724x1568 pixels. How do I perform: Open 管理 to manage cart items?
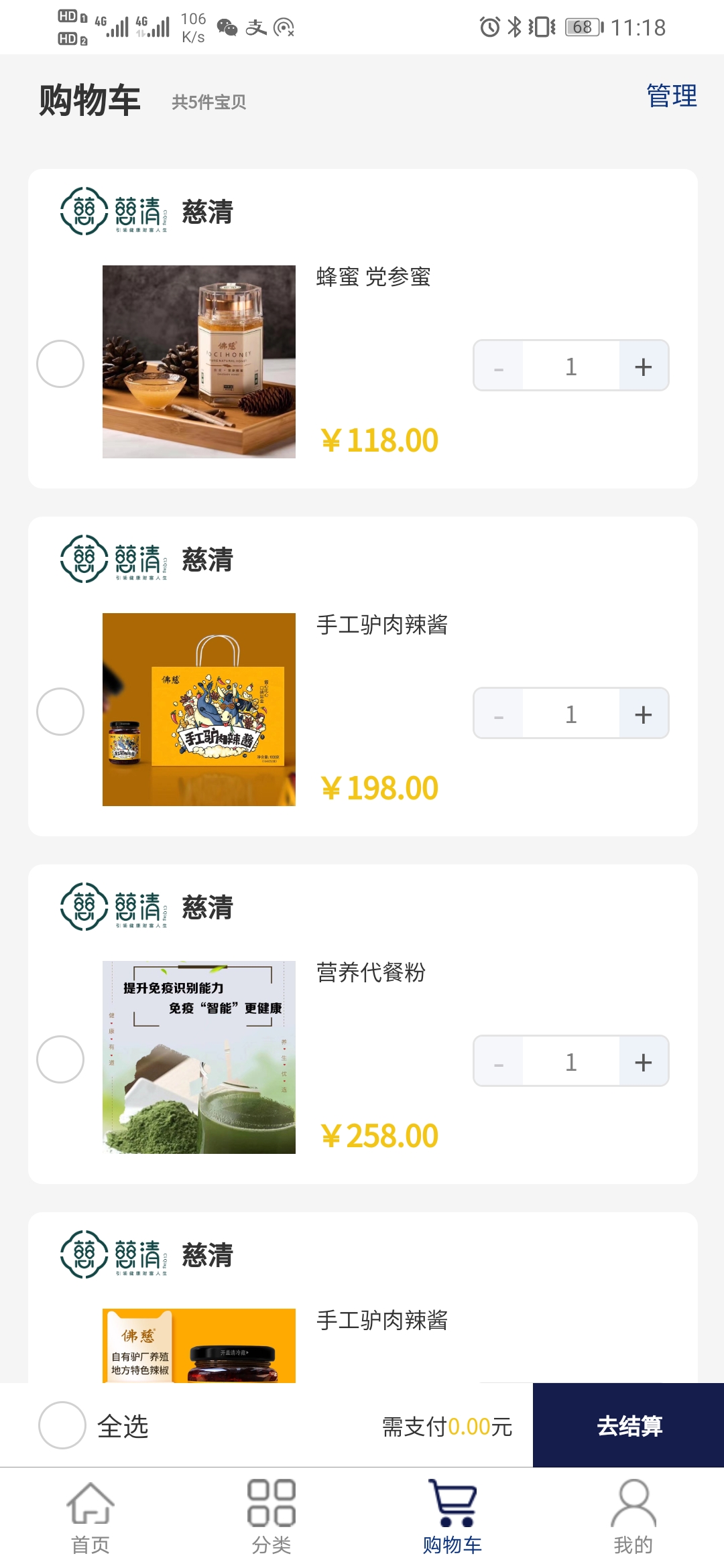(671, 96)
